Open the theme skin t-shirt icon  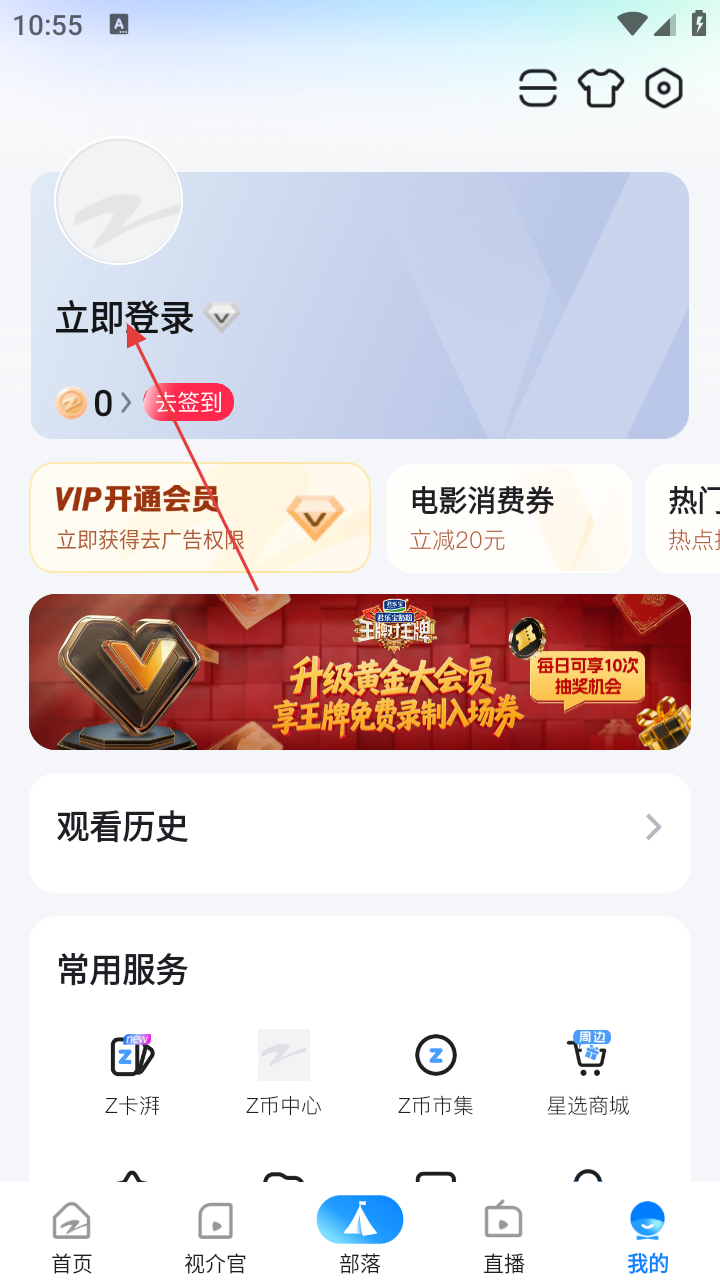click(601, 89)
